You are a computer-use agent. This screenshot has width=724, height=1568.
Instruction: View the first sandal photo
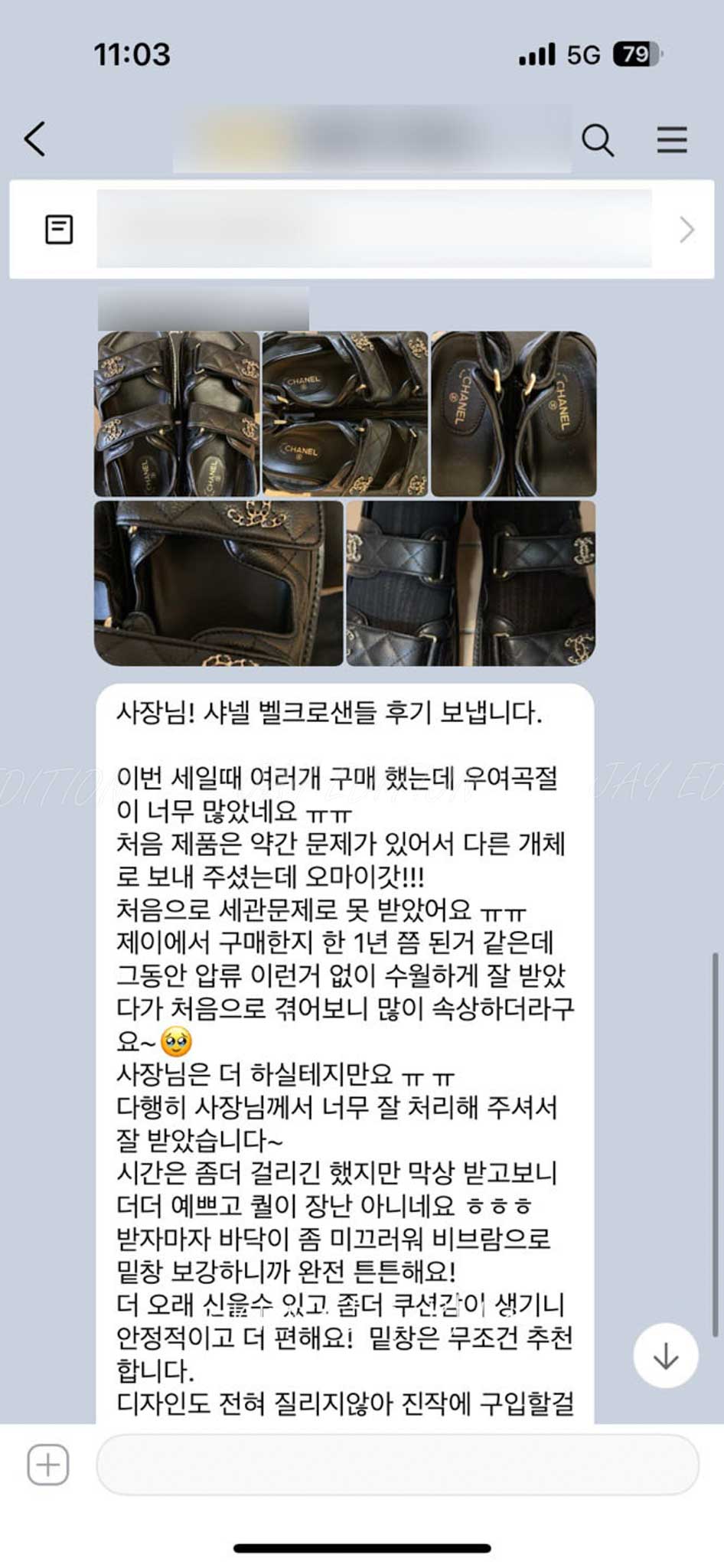coord(177,414)
